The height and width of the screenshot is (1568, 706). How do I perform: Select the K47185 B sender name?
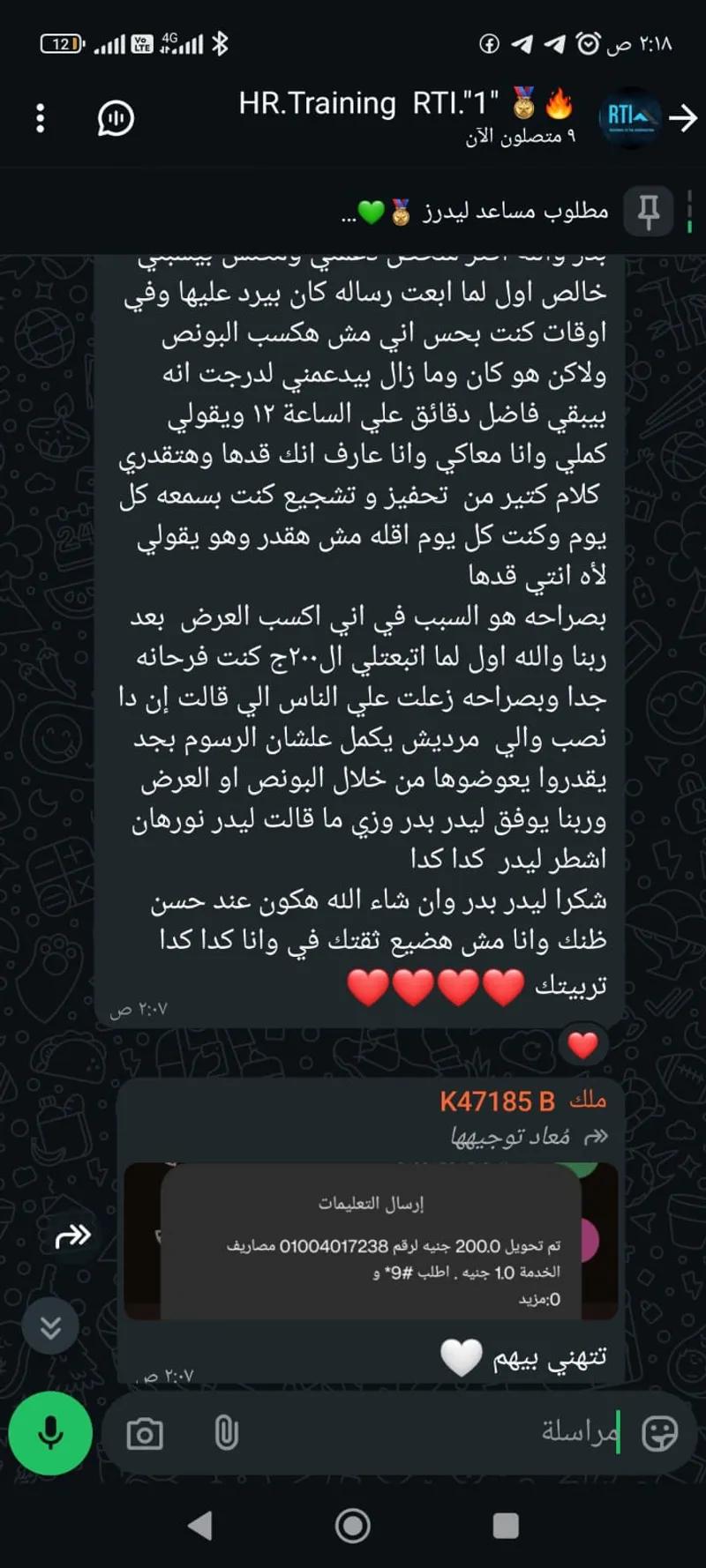pyautogui.click(x=512, y=1101)
